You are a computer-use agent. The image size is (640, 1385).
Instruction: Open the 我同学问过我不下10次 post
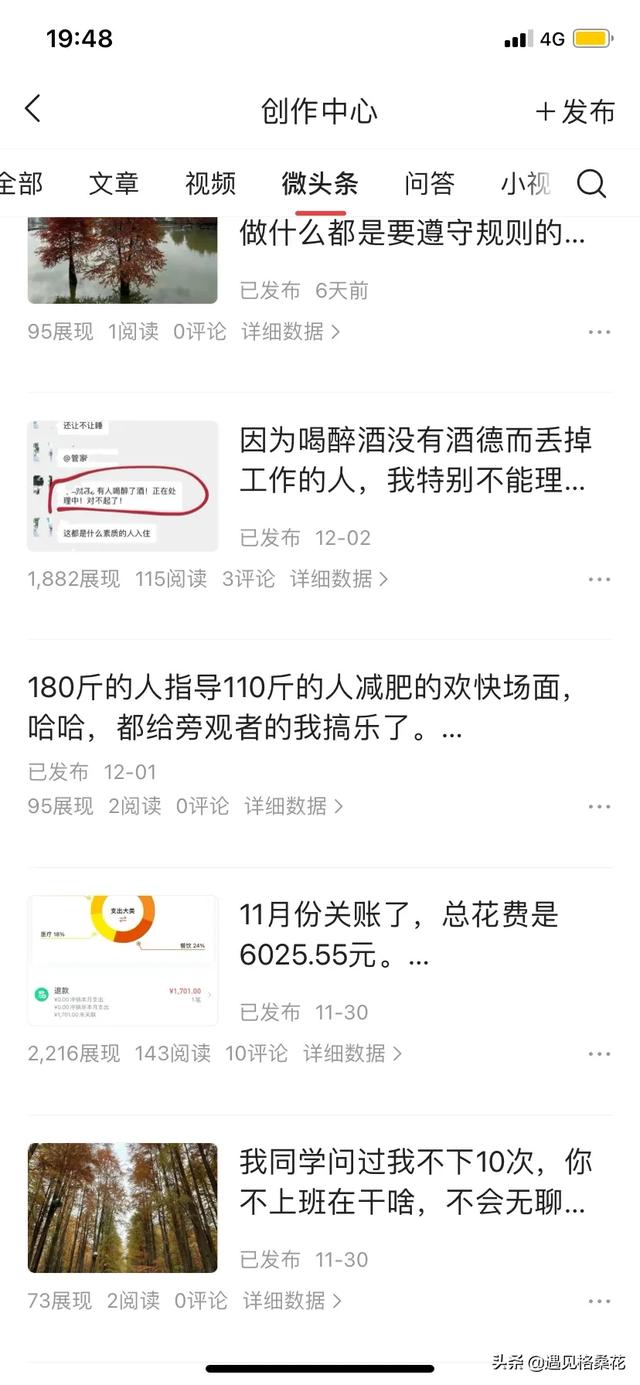(x=414, y=1181)
